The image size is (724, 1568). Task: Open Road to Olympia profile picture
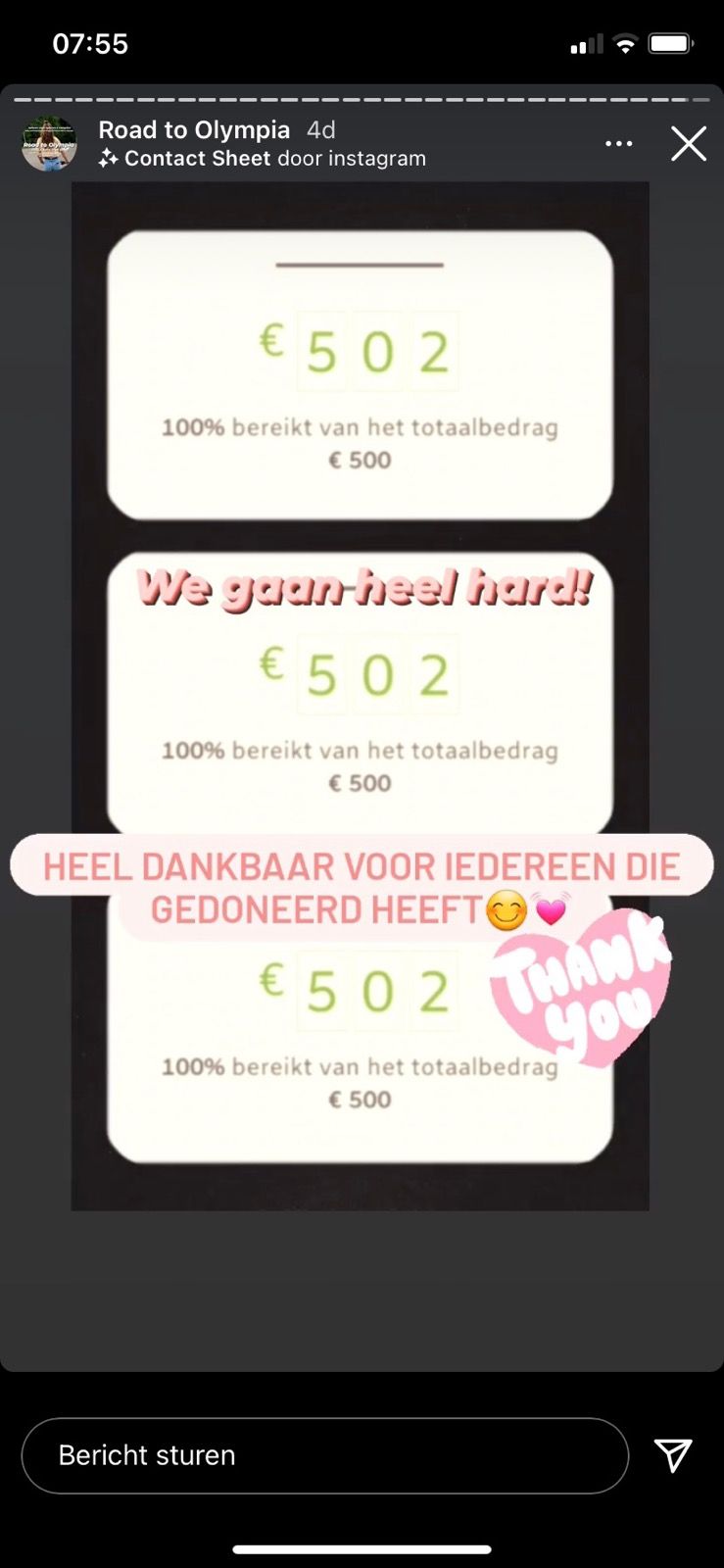tap(49, 144)
